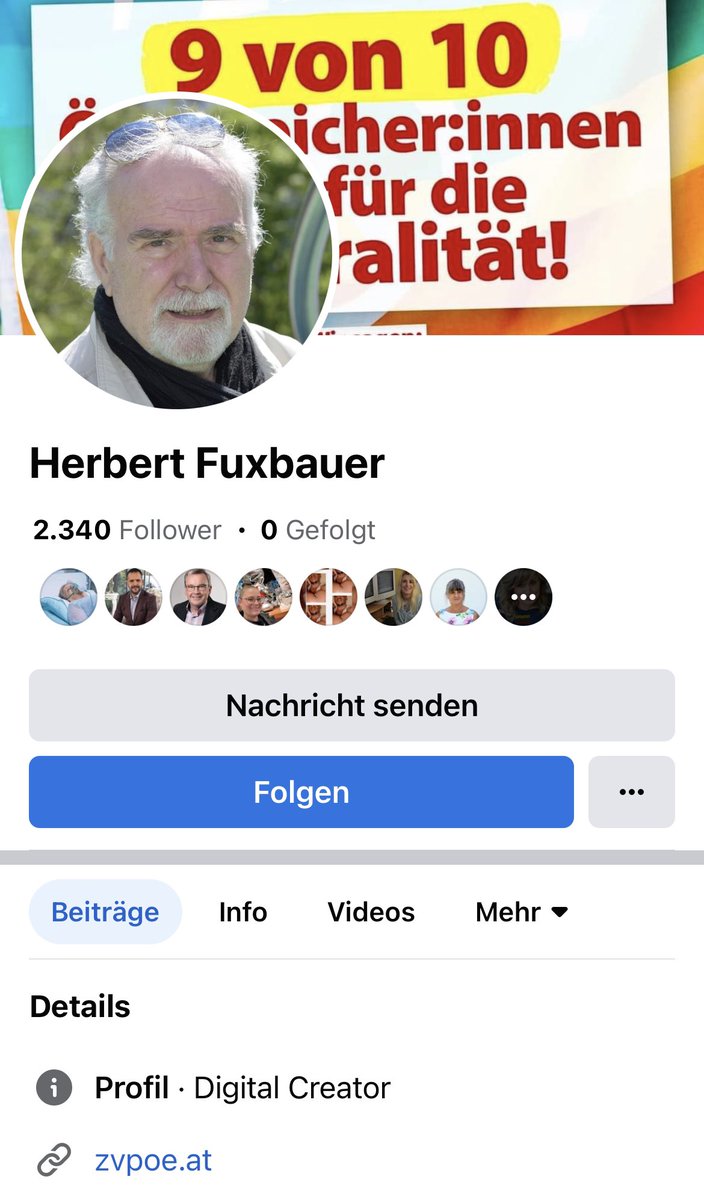Expand the Mehr dropdown
This screenshot has width=704, height=1200.
pyautogui.click(x=522, y=912)
